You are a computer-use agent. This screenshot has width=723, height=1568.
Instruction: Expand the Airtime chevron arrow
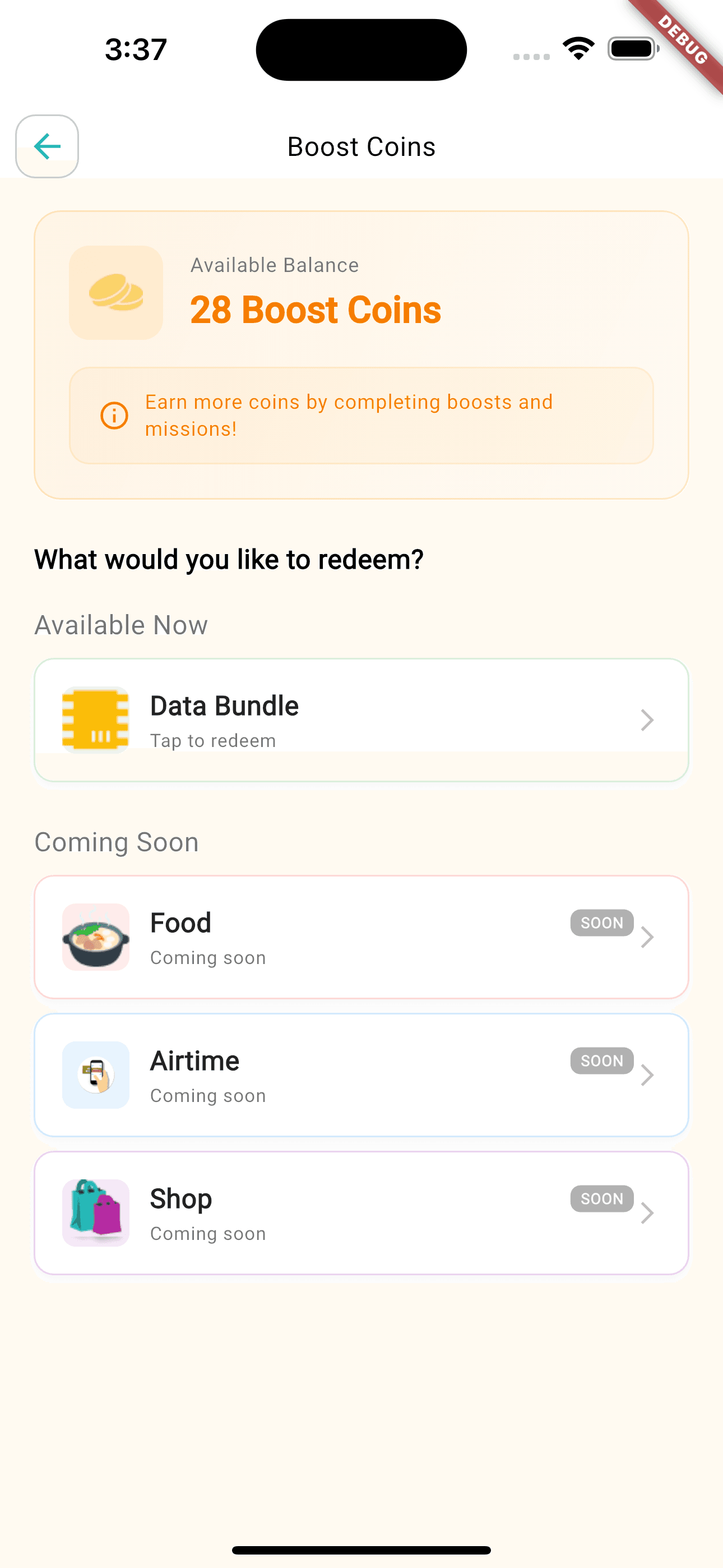pyautogui.click(x=647, y=1076)
